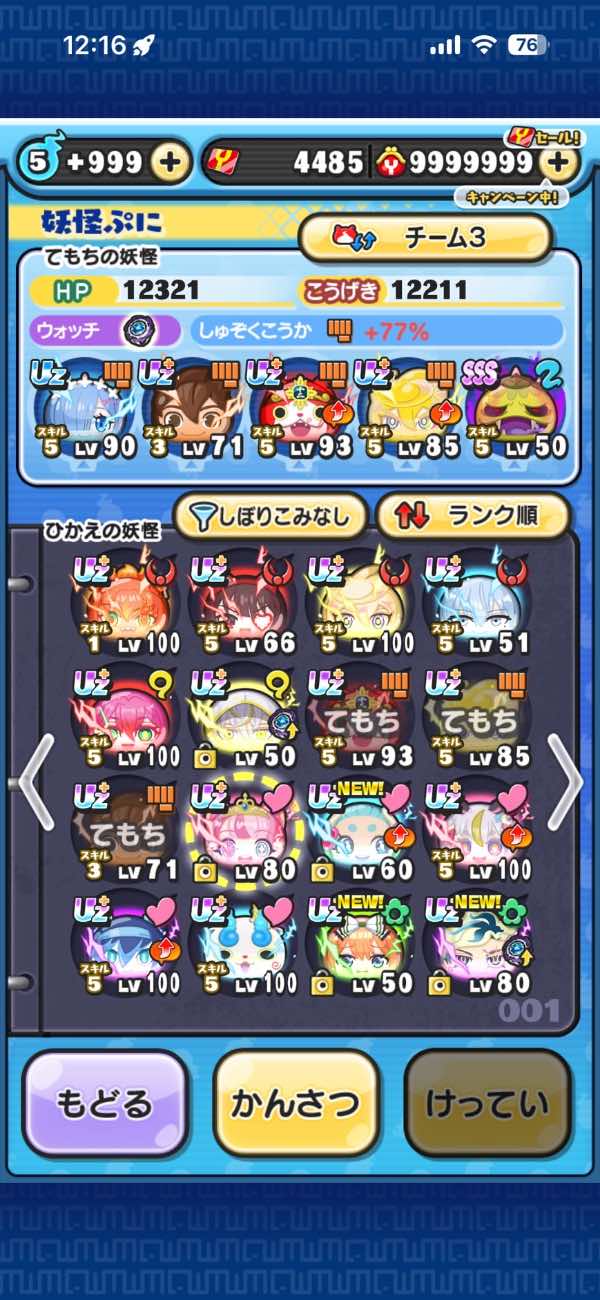Switch team using the チーム3 button
This screenshot has height=1300, width=600.
[425, 238]
